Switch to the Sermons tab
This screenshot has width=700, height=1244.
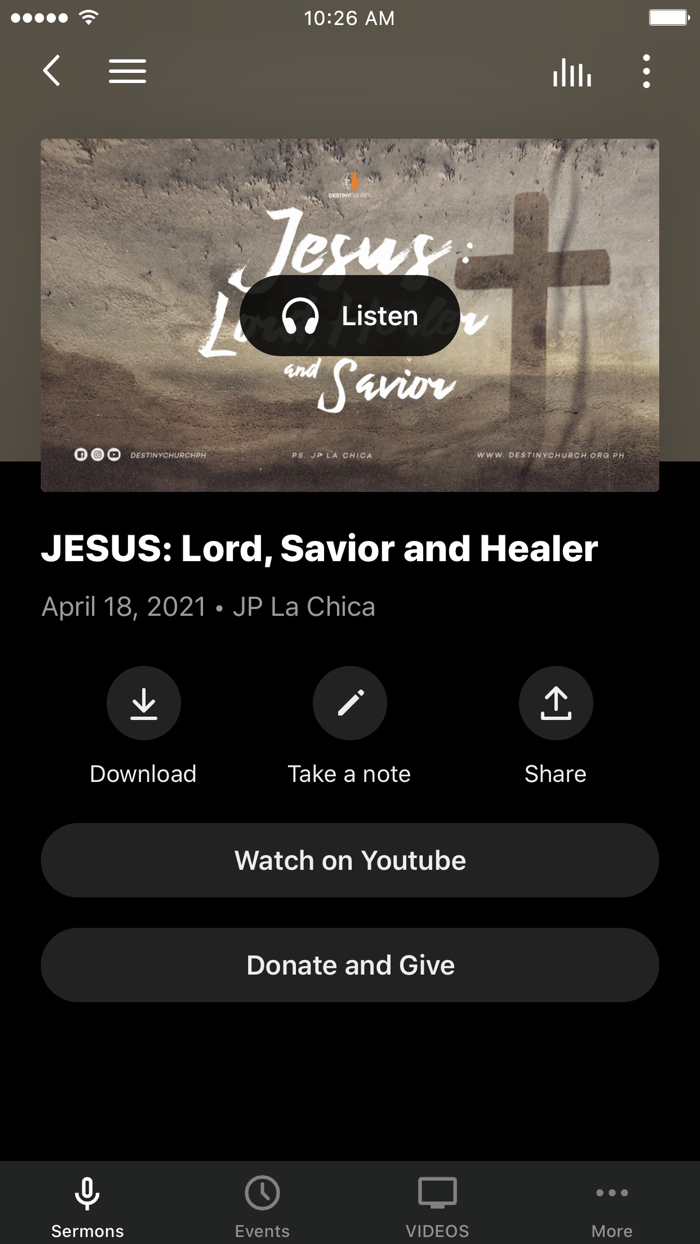(x=88, y=1206)
